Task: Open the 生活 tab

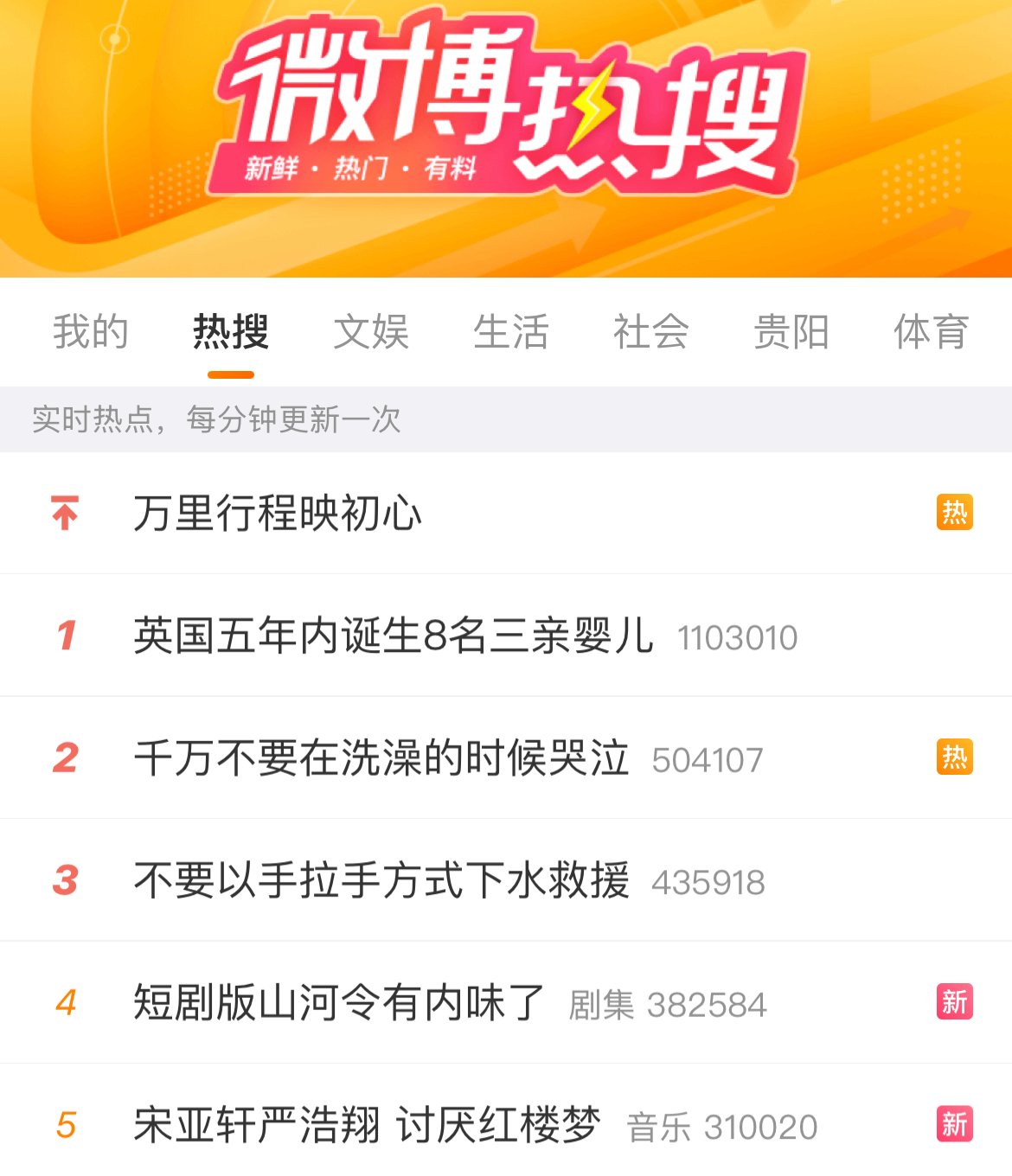Action: pos(511,332)
